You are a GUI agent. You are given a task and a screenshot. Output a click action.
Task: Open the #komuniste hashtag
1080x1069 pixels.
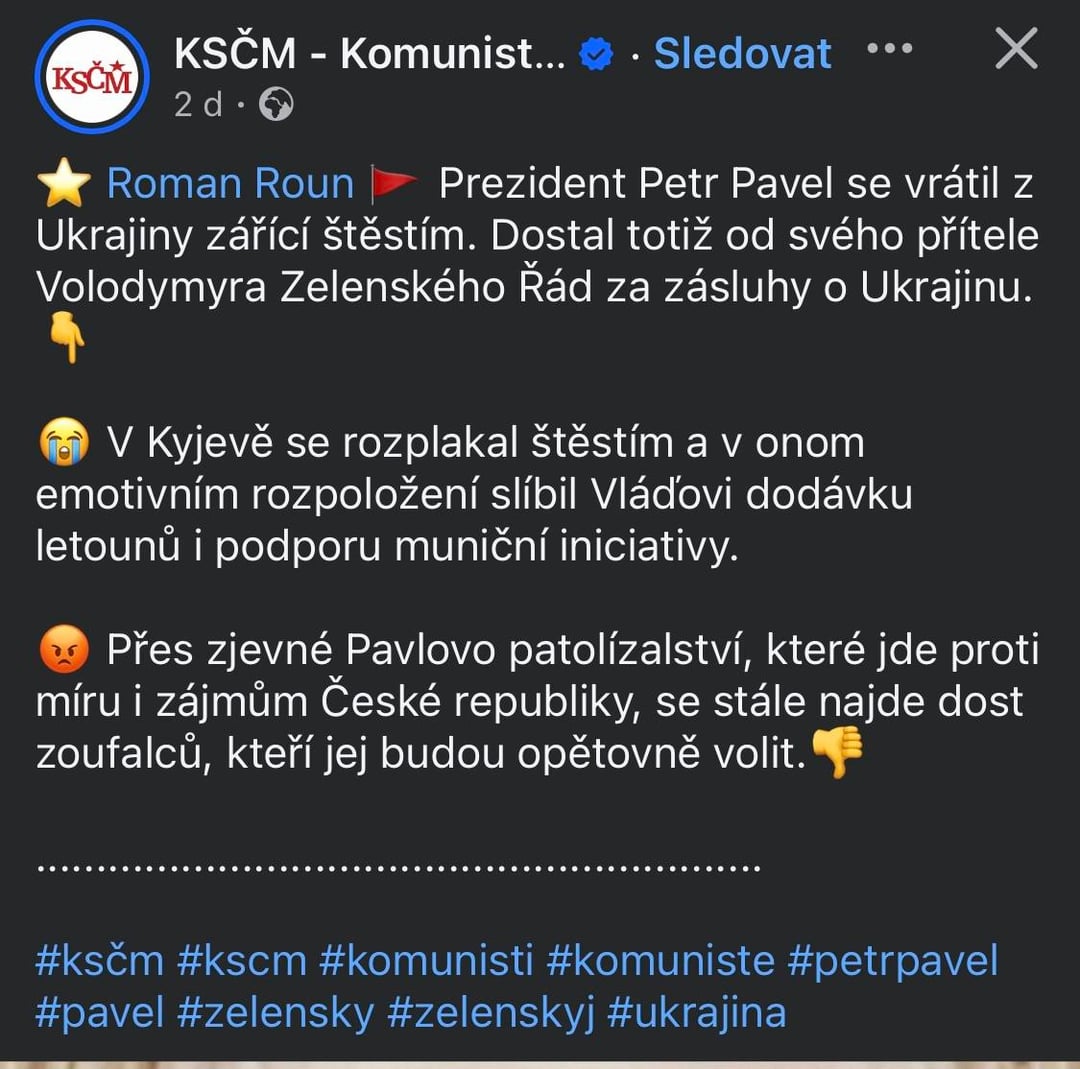coord(660,960)
